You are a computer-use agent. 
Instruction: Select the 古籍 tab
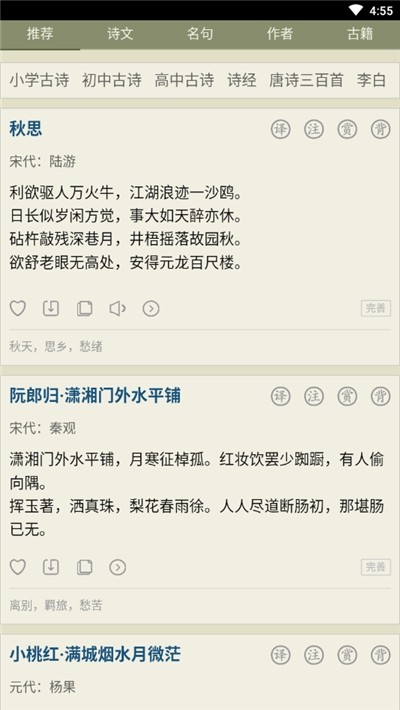[x=360, y=34]
